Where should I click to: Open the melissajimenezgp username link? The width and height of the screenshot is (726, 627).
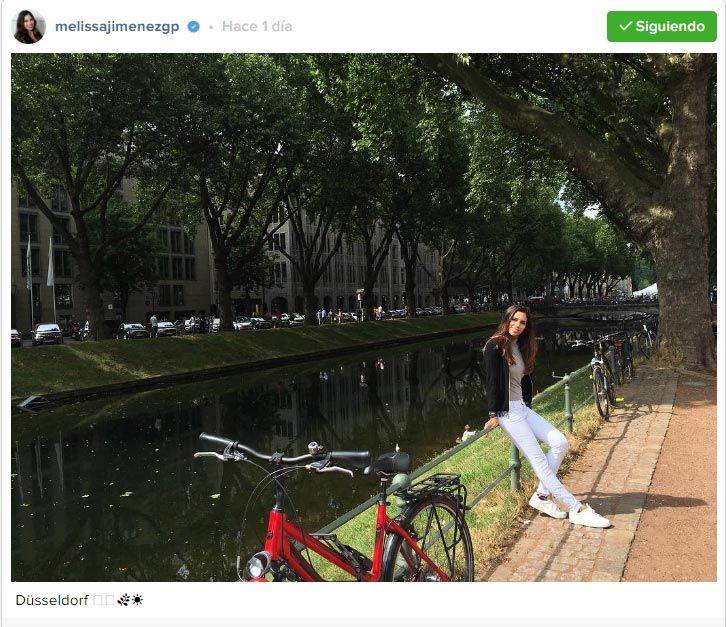[x=117, y=27]
